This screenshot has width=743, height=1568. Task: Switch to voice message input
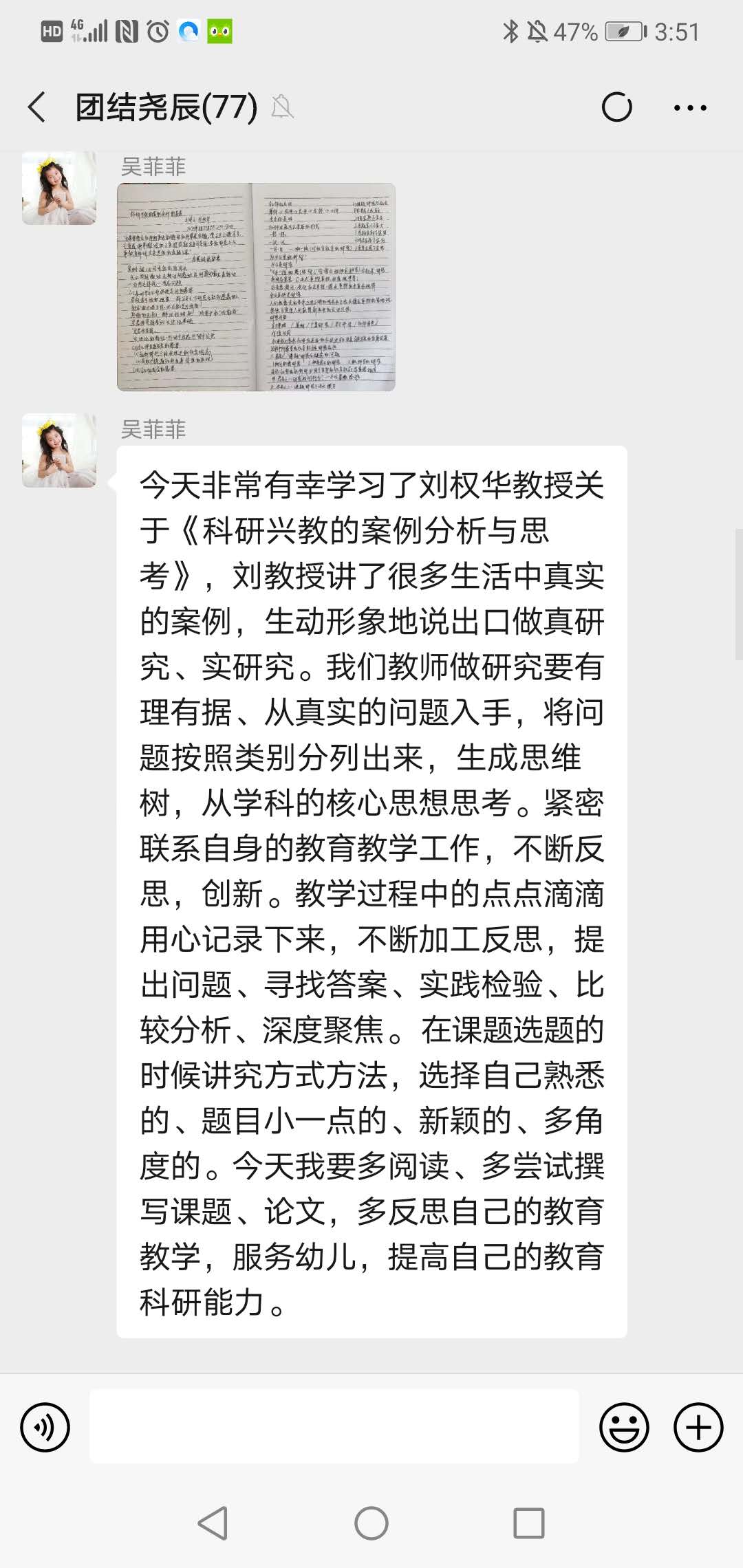(45, 1427)
